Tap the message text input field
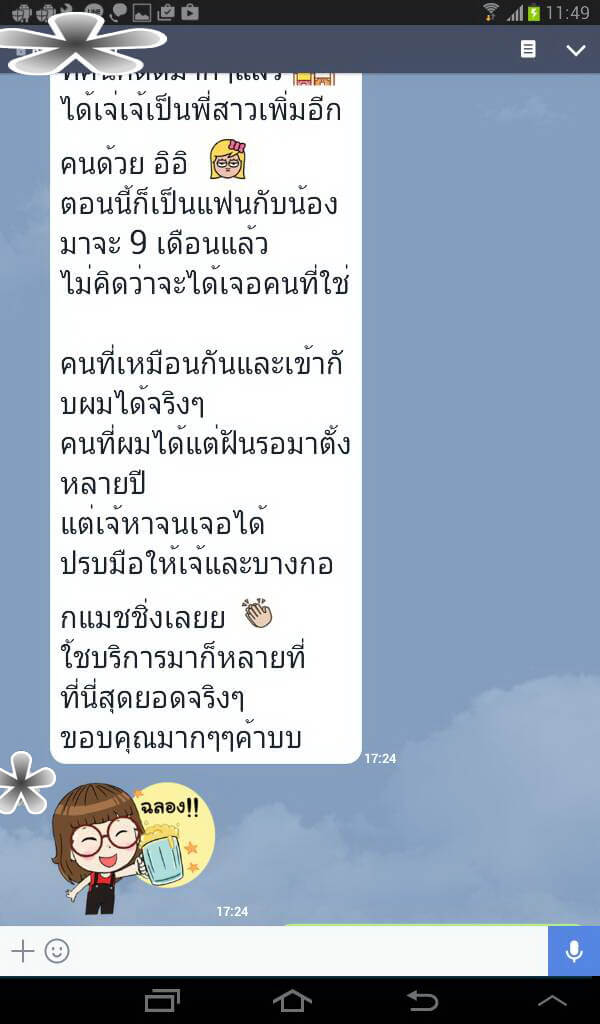 click(x=300, y=951)
